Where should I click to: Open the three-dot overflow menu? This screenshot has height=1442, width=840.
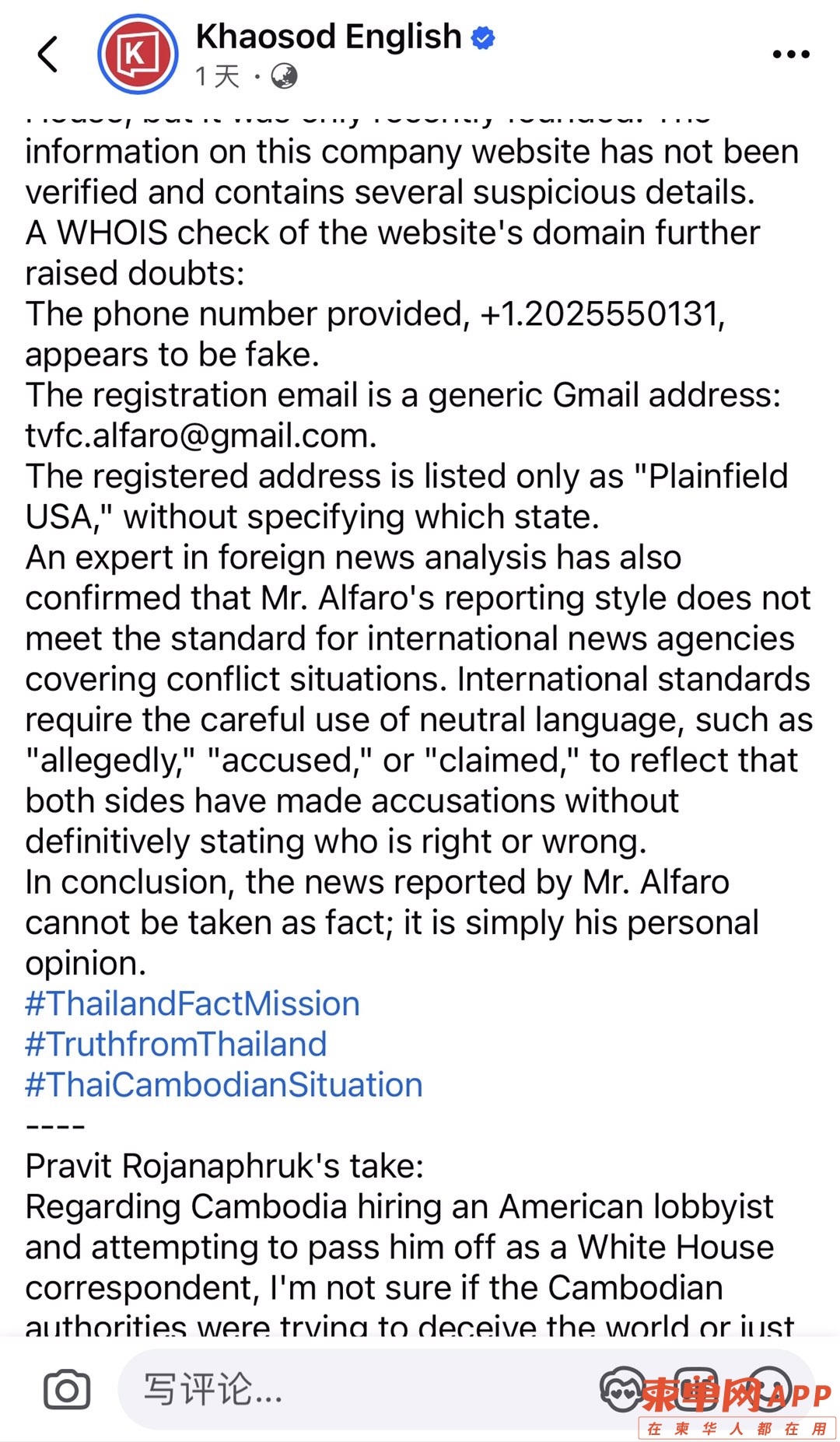pyautogui.click(x=790, y=54)
